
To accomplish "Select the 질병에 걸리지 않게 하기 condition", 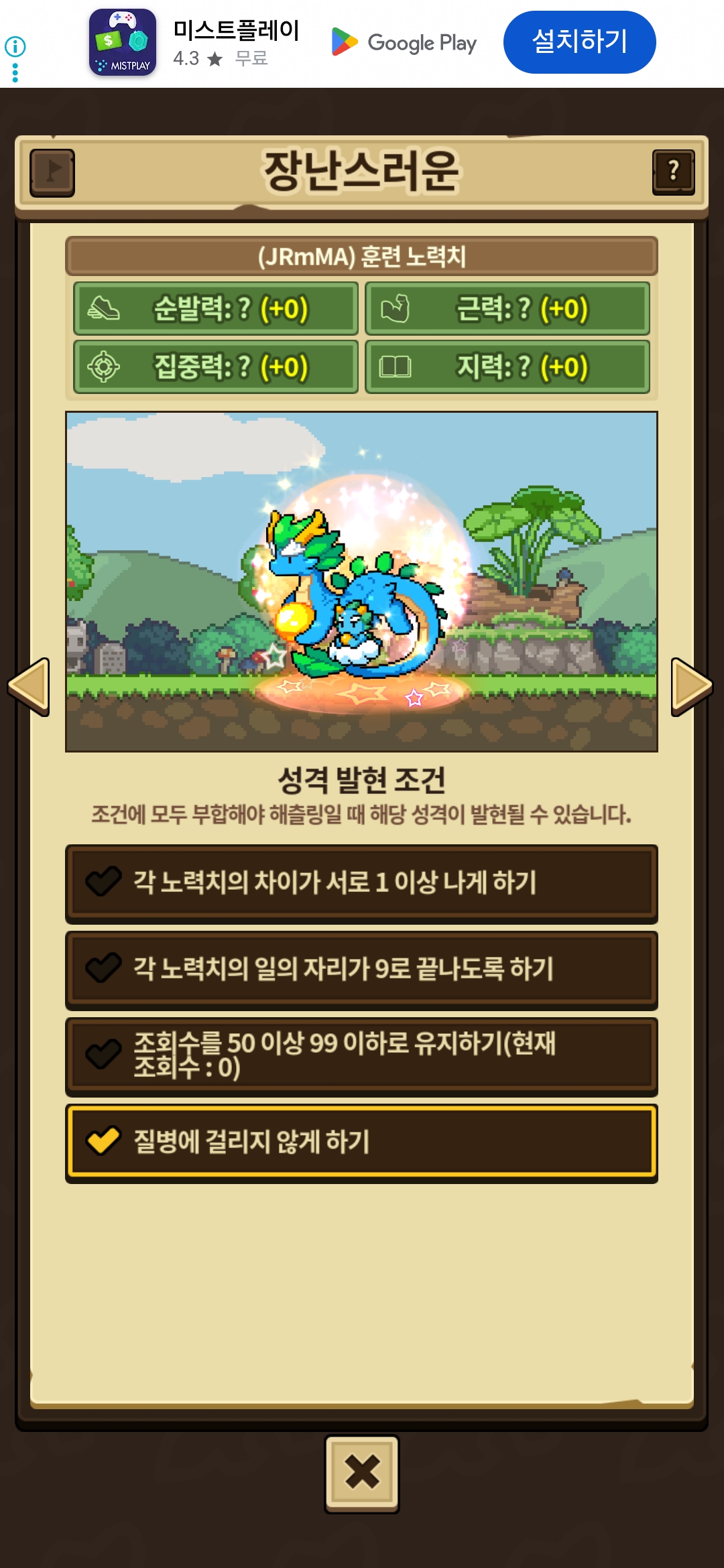I will click(x=361, y=1142).
